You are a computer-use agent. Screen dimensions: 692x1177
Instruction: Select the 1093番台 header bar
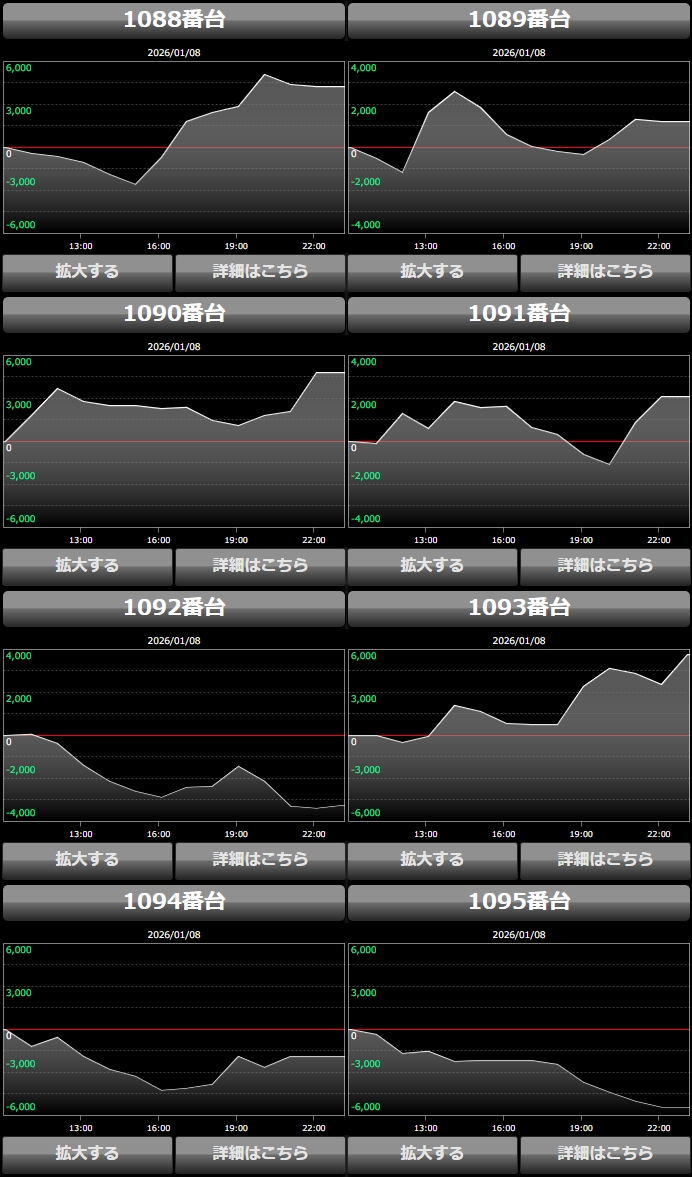(519, 608)
